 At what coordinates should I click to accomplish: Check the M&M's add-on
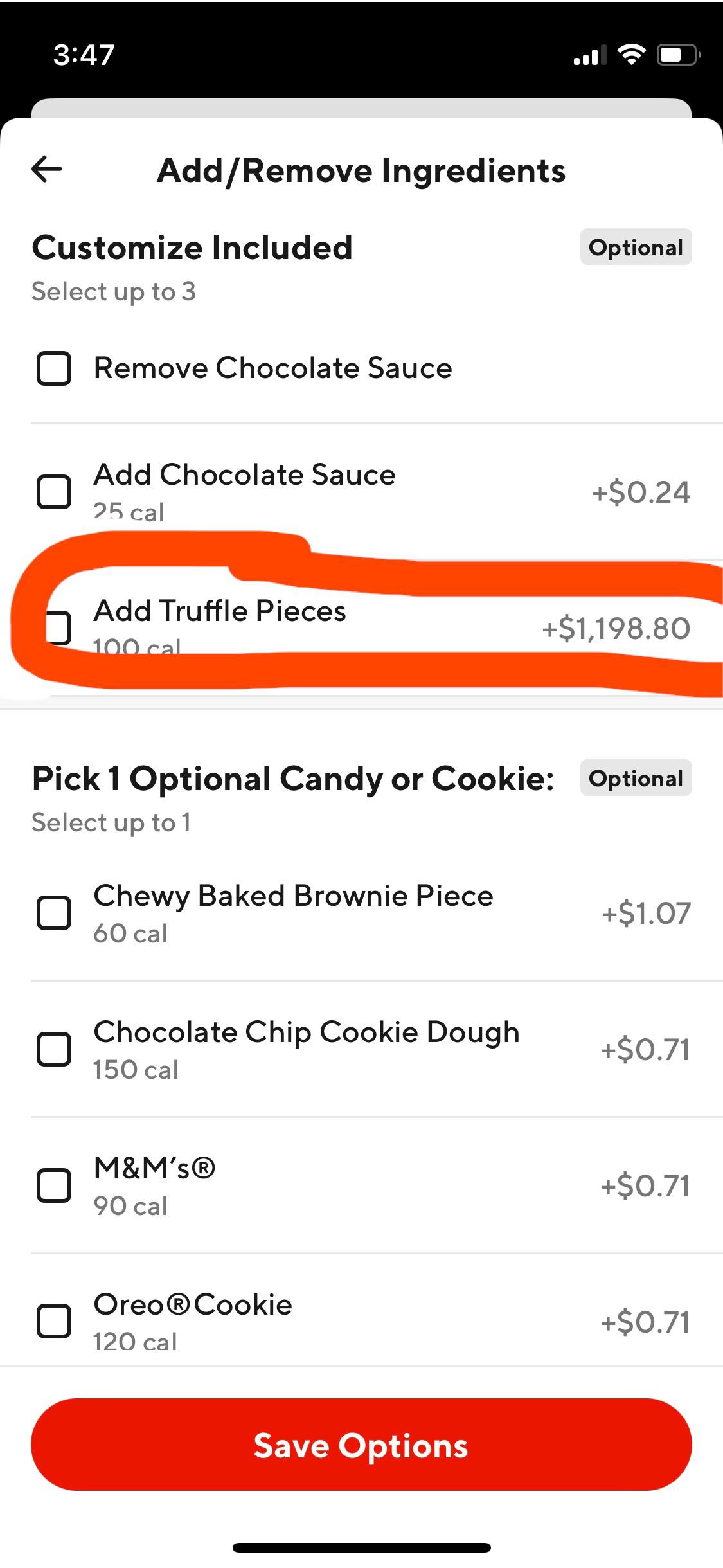click(x=55, y=1186)
